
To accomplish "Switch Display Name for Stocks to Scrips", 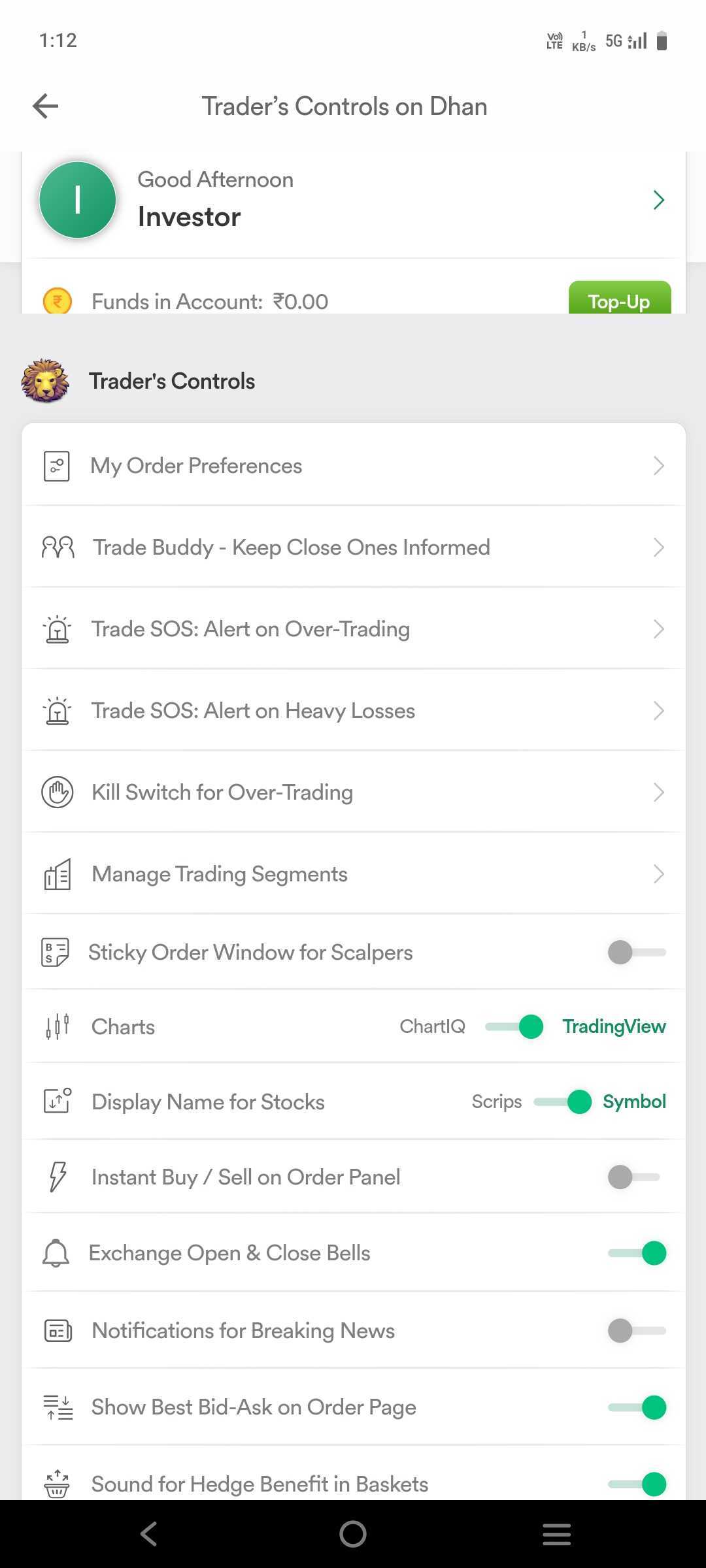I will 562,1102.
